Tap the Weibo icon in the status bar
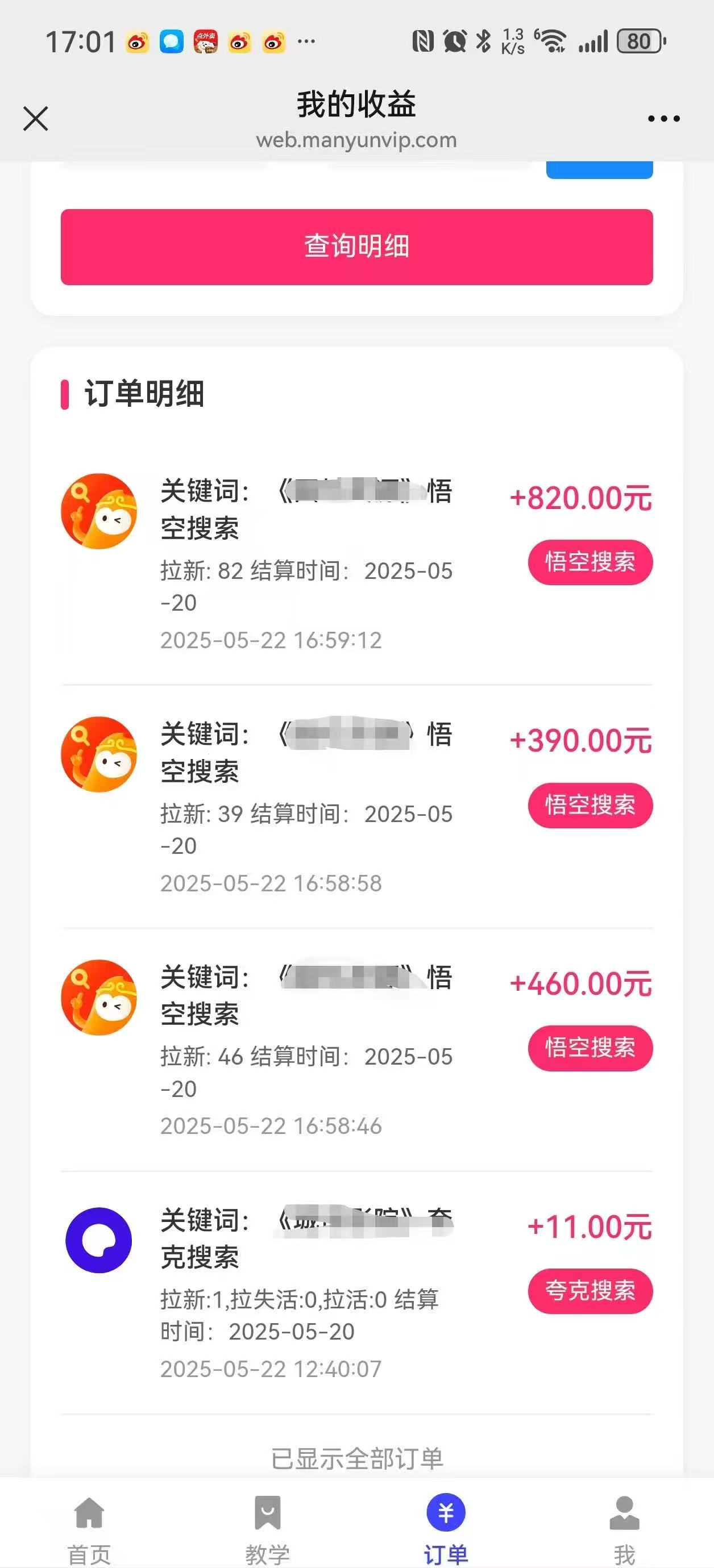714x1568 pixels. [139, 41]
